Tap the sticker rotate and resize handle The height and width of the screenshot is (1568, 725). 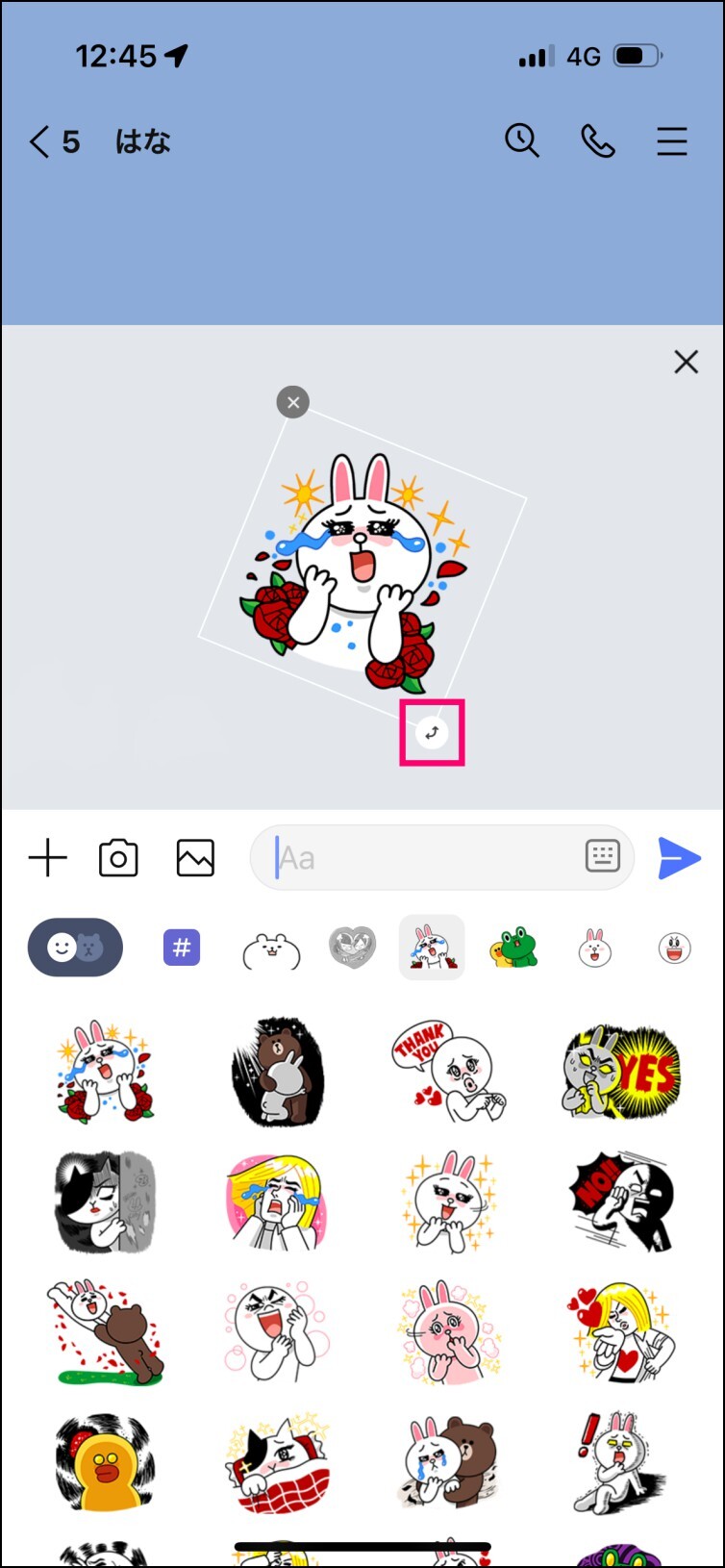coord(432,733)
